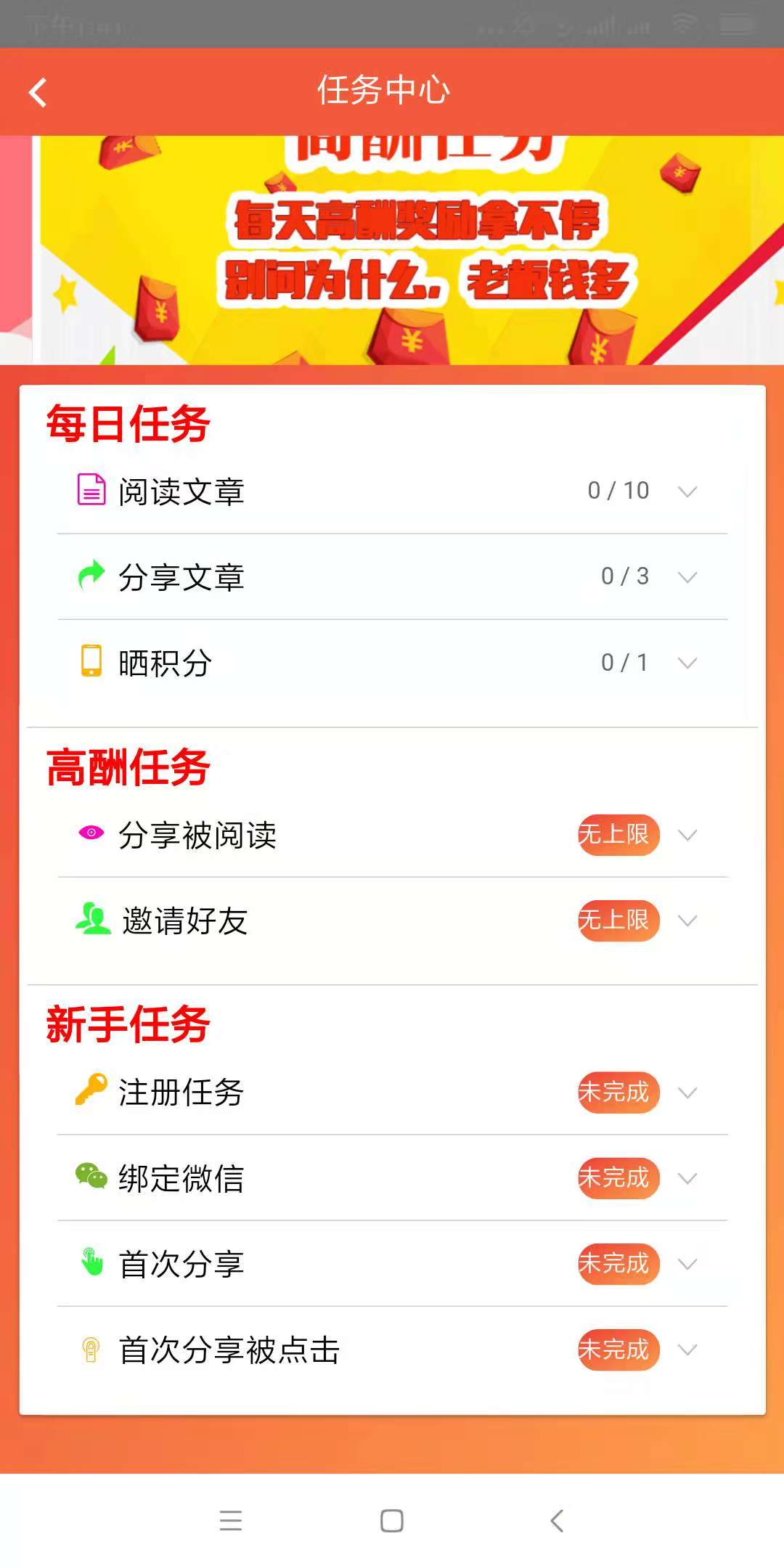Expand the 邀请好友 task
784x1568 pixels.
click(392, 920)
